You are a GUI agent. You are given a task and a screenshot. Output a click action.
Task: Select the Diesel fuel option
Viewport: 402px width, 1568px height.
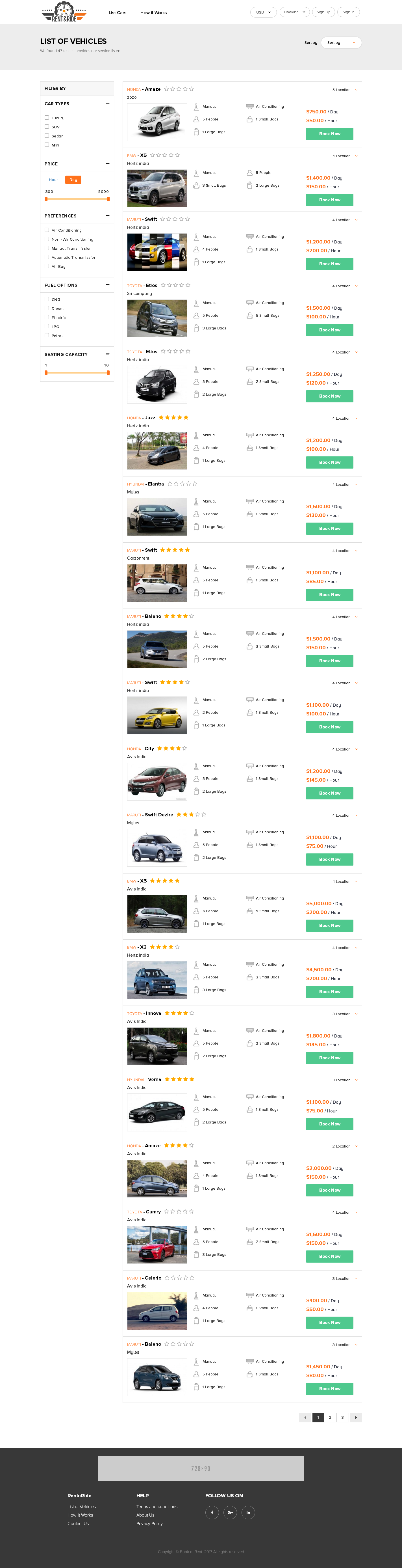pyautogui.click(x=47, y=308)
